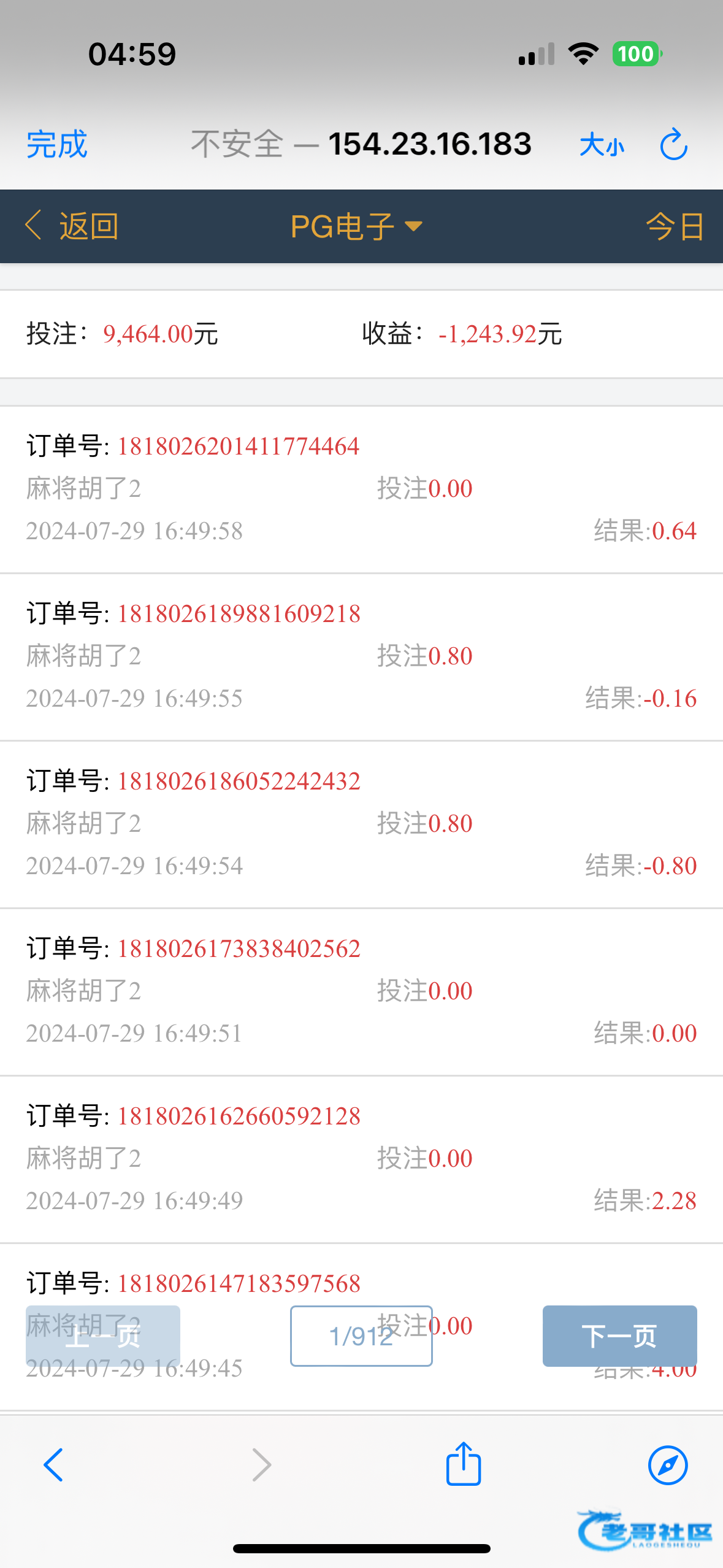This screenshot has height=1568, width=723.
Task: Open the page in Safari via compass icon
Action: [x=668, y=1465]
